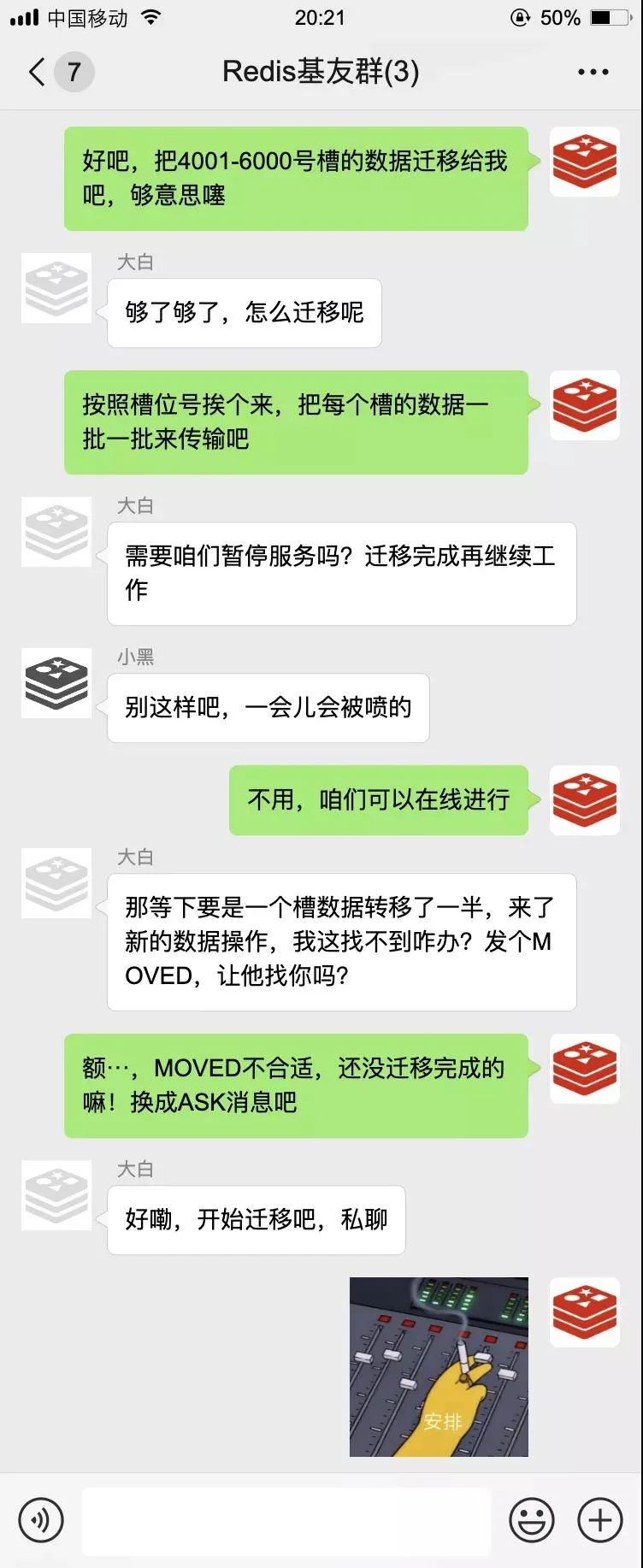Open the plus attachments menu
This screenshot has width=643, height=1568.
(599, 1520)
